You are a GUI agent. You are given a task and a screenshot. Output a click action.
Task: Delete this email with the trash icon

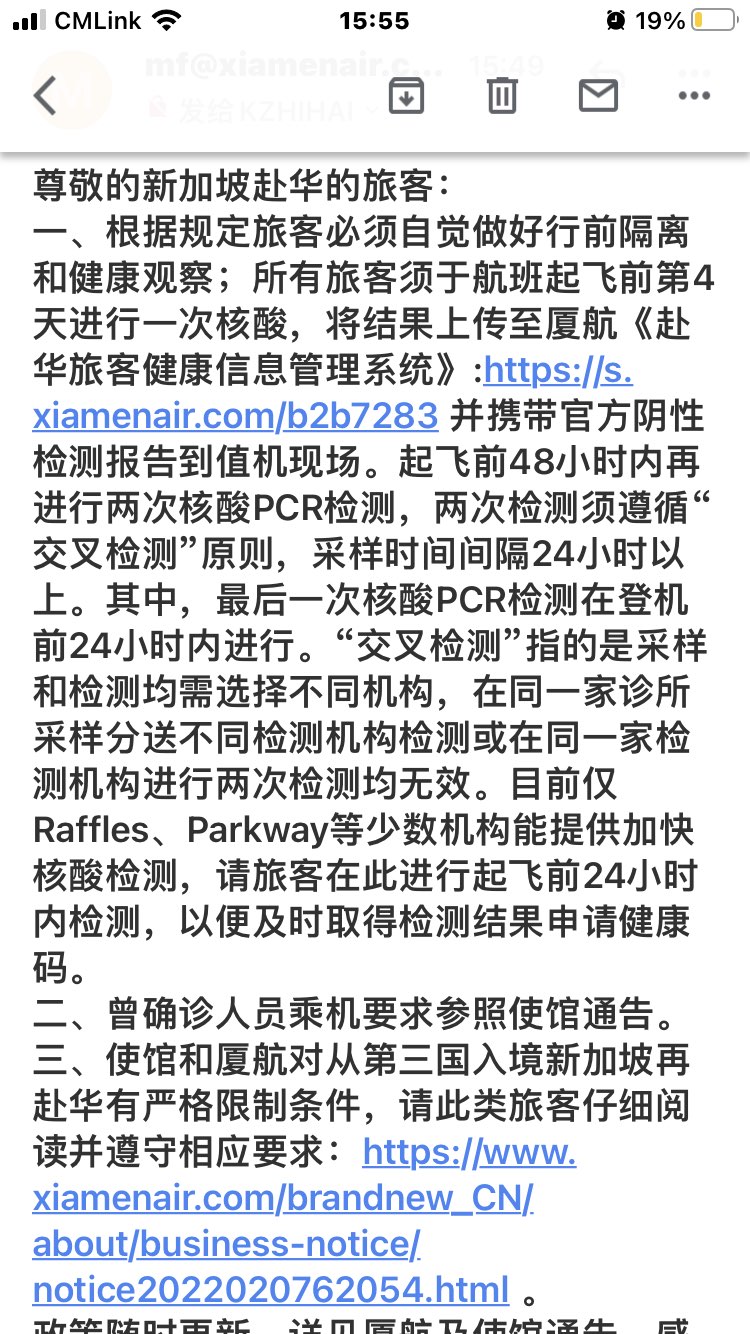(x=501, y=96)
